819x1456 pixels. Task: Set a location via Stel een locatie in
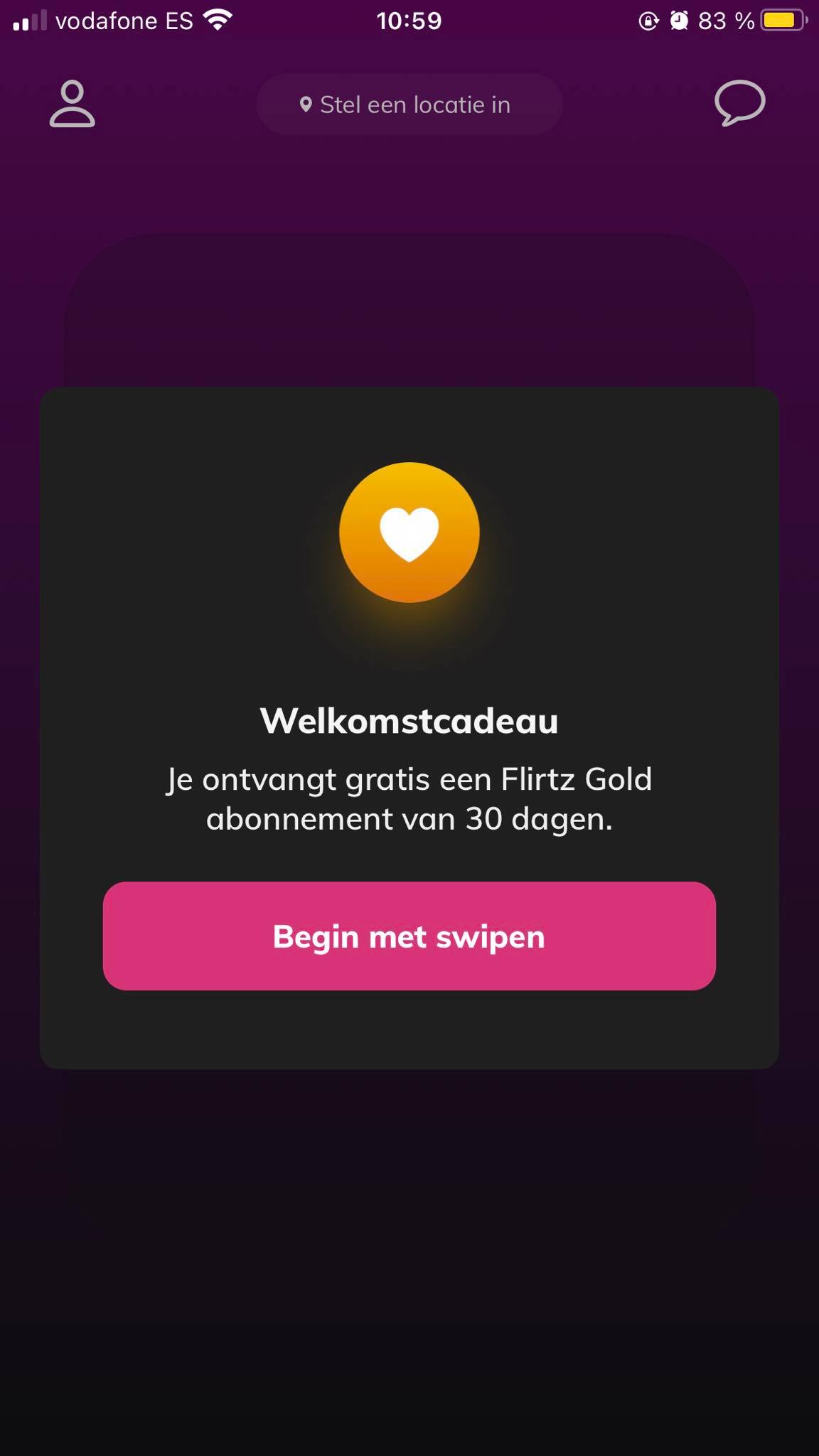[409, 105]
